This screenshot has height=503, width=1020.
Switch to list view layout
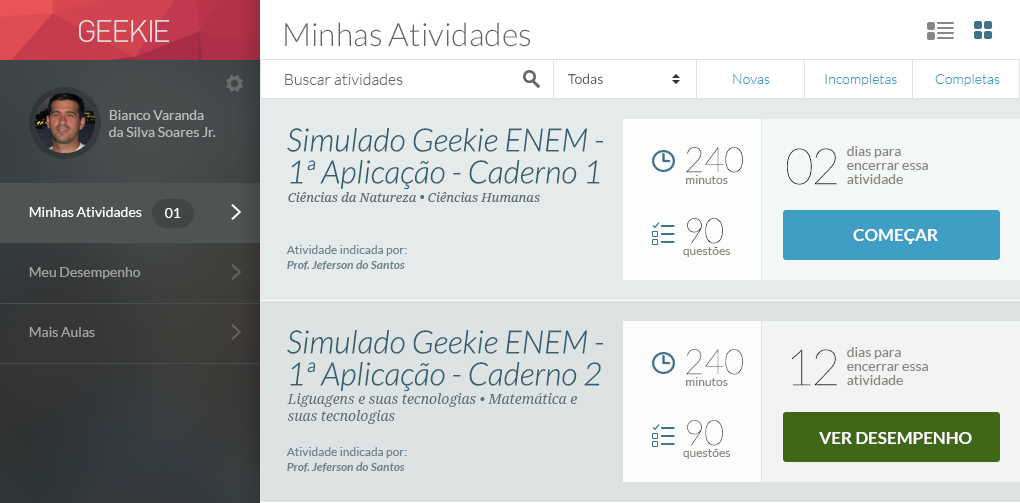click(x=940, y=30)
